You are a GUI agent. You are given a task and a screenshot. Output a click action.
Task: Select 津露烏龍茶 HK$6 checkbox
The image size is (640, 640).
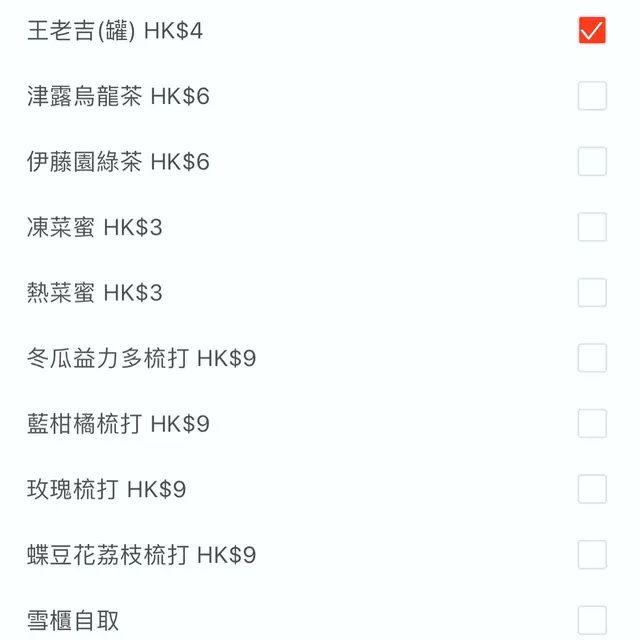tap(592, 96)
